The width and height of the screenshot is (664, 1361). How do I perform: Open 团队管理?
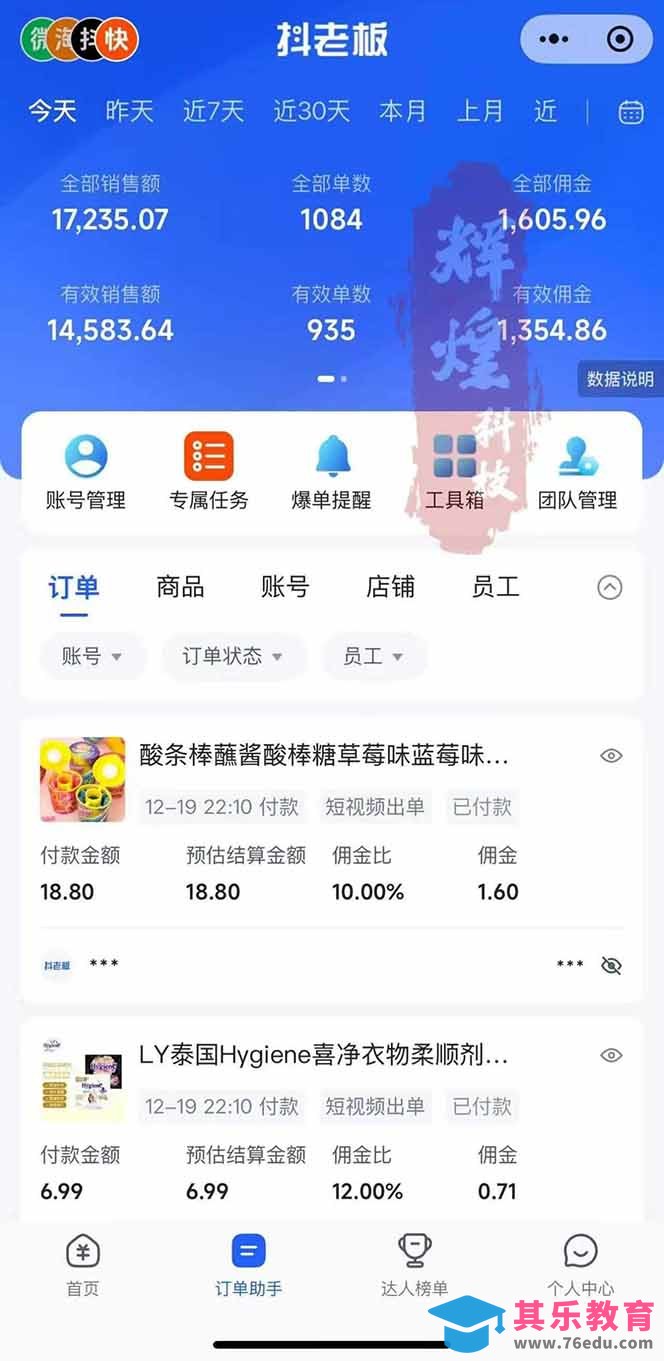[577, 472]
